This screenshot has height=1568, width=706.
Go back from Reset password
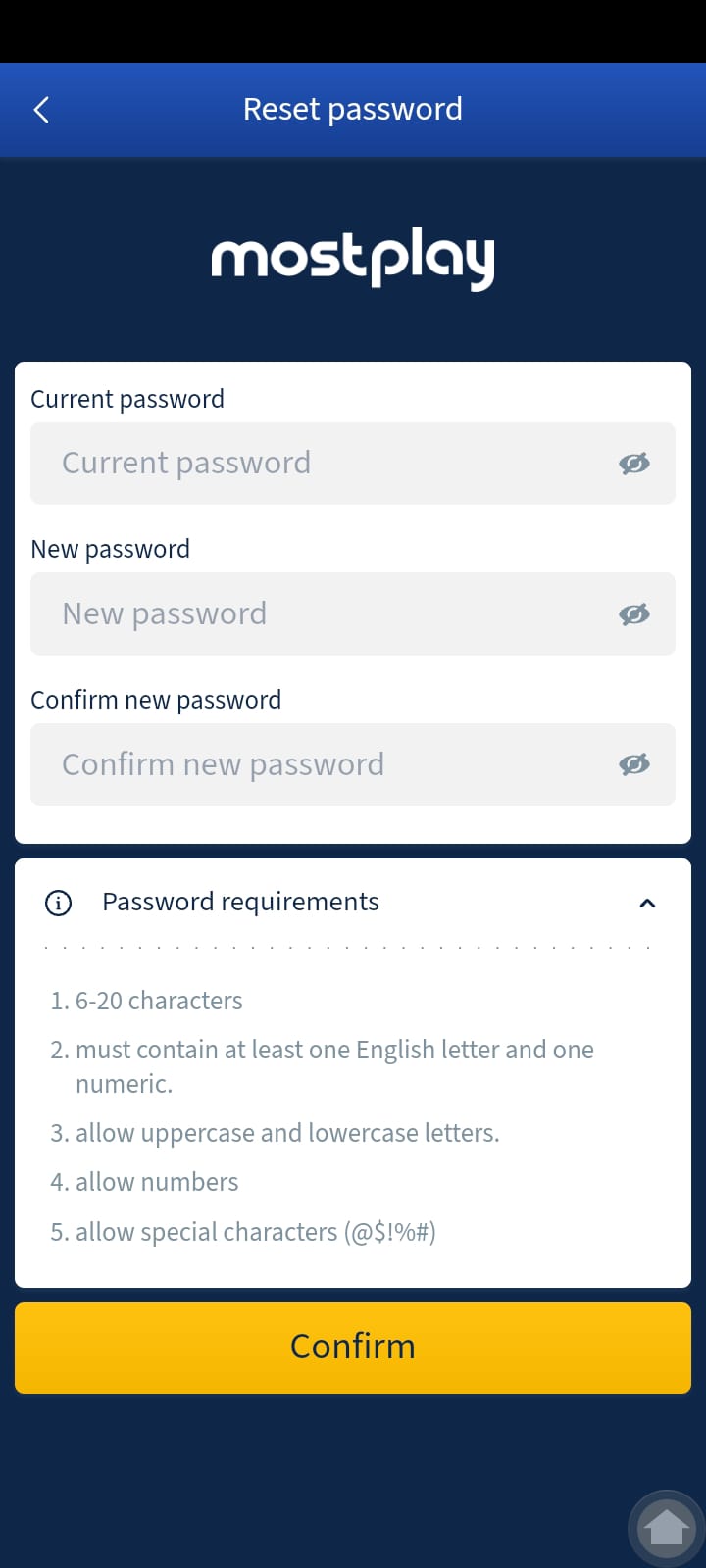[x=41, y=110]
